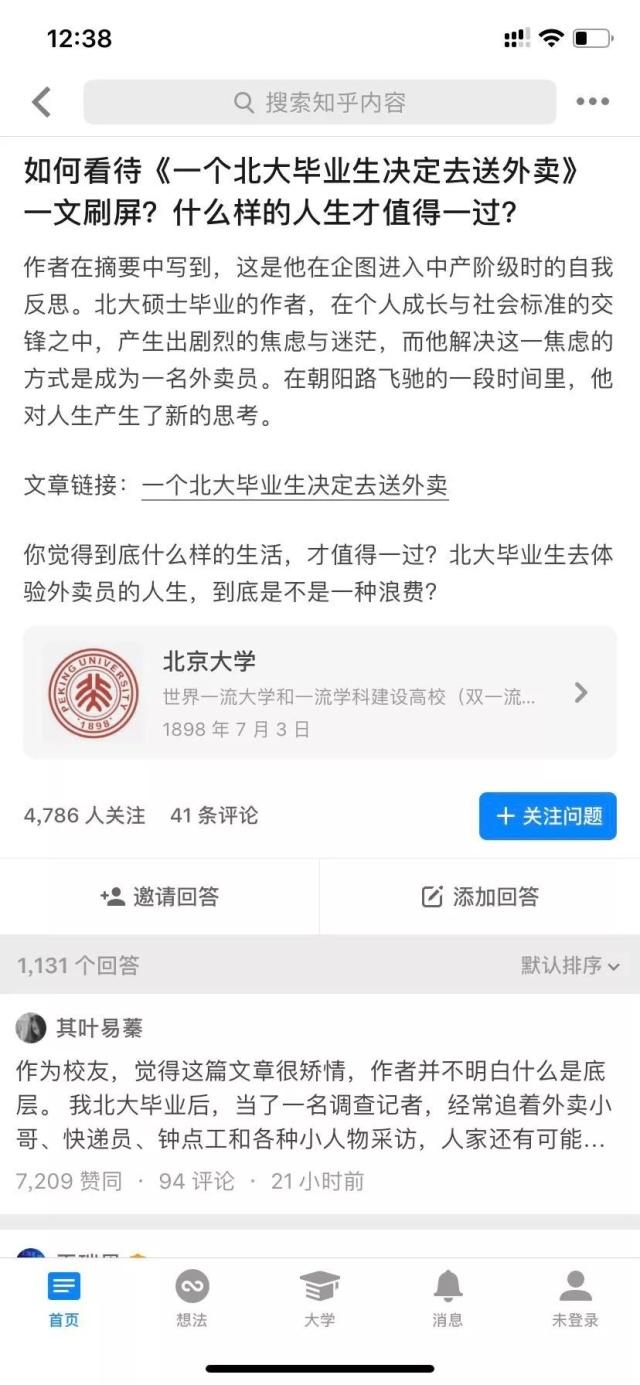This screenshot has height=1385, width=640.
Task: View the 41 条评论 on the question
Action: (x=214, y=815)
